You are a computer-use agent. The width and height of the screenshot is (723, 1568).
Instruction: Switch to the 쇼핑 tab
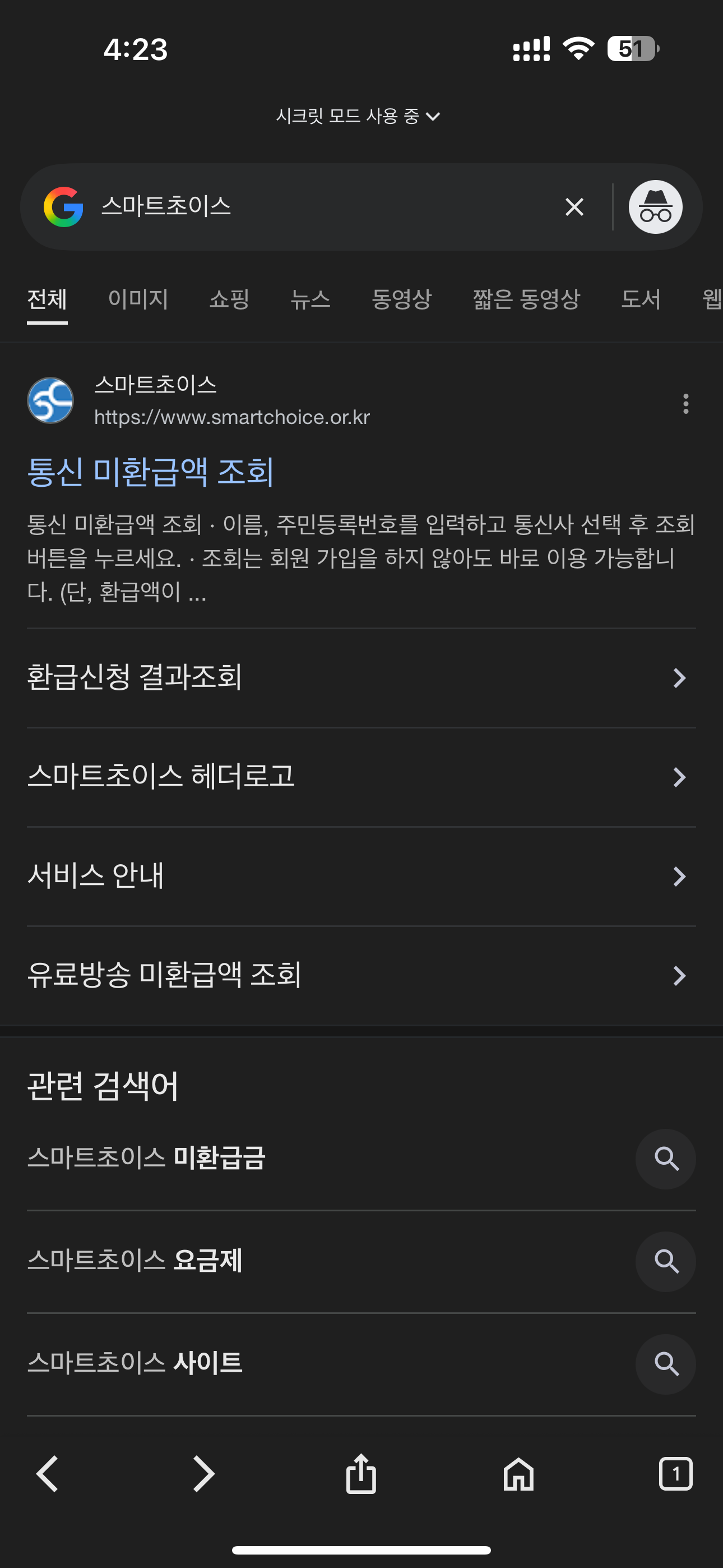click(229, 299)
